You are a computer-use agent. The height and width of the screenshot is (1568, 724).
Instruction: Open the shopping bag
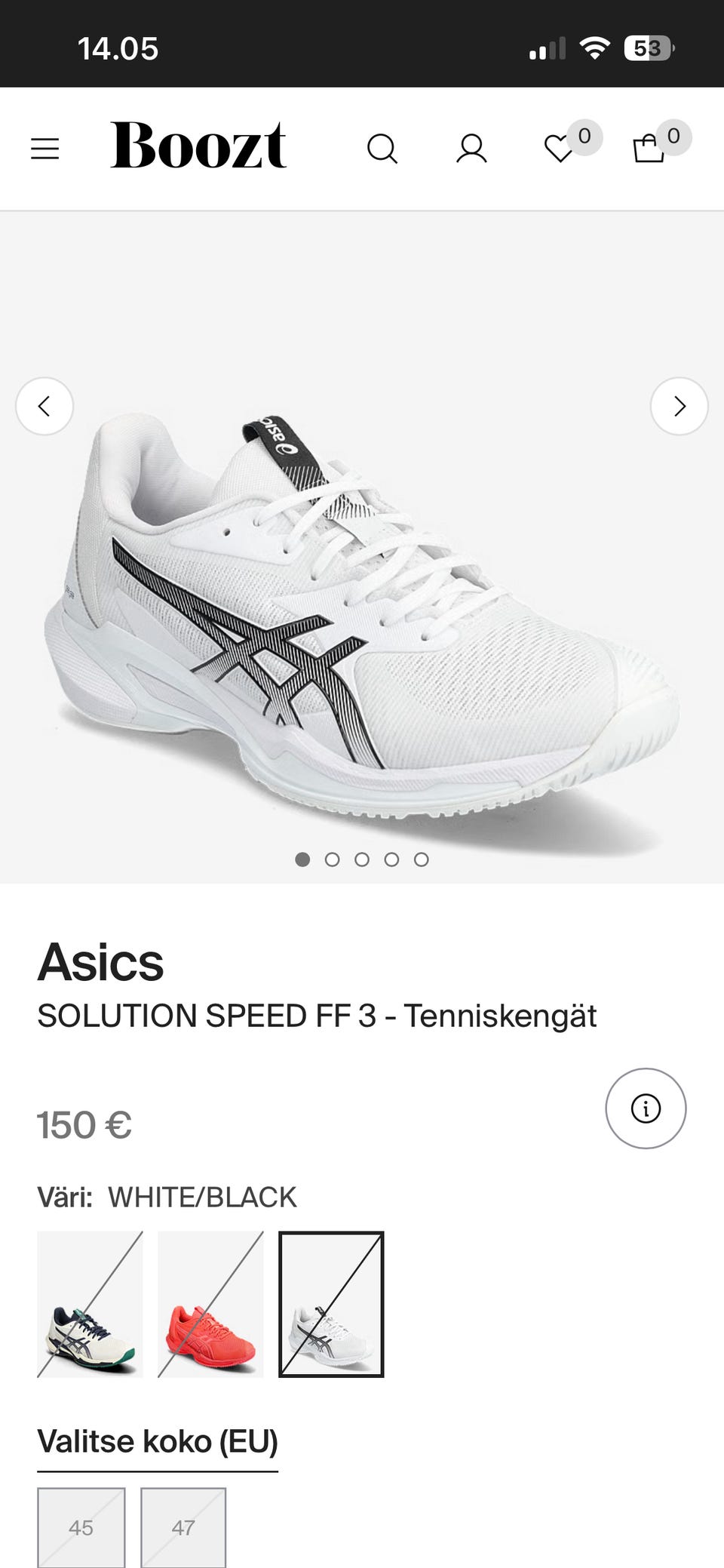coord(649,149)
